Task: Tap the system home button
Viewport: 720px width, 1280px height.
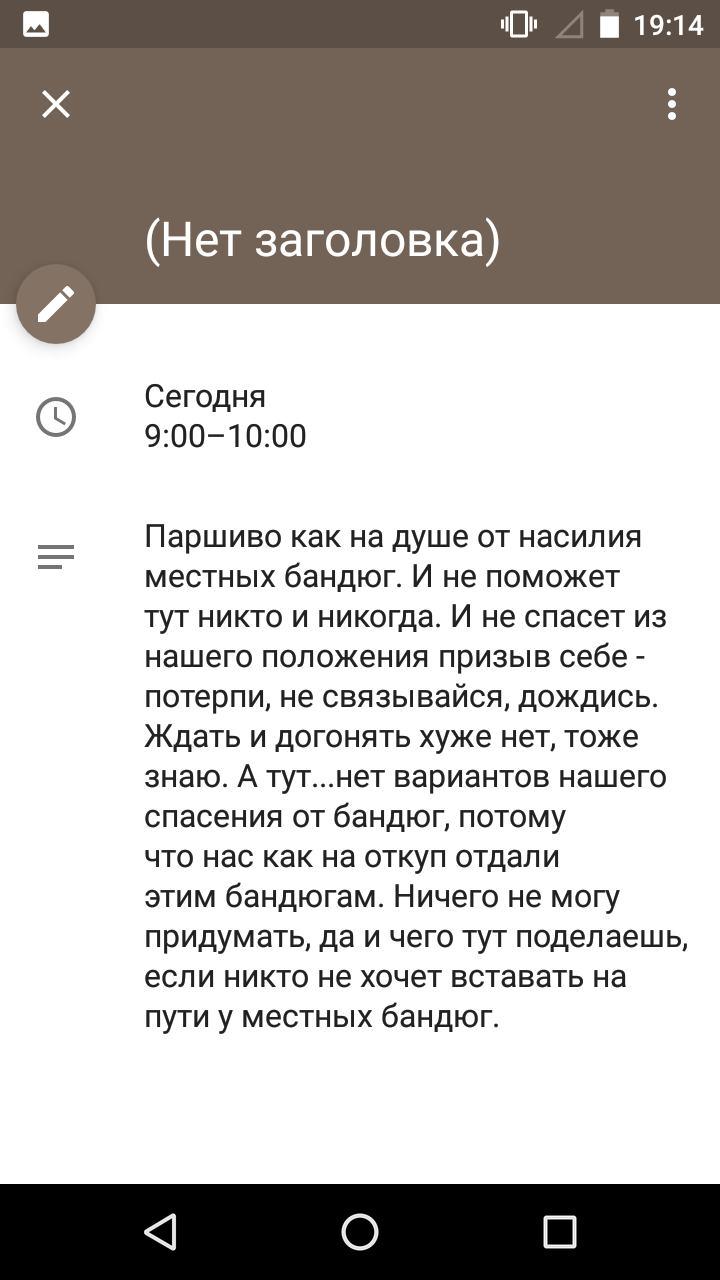Action: point(360,1232)
